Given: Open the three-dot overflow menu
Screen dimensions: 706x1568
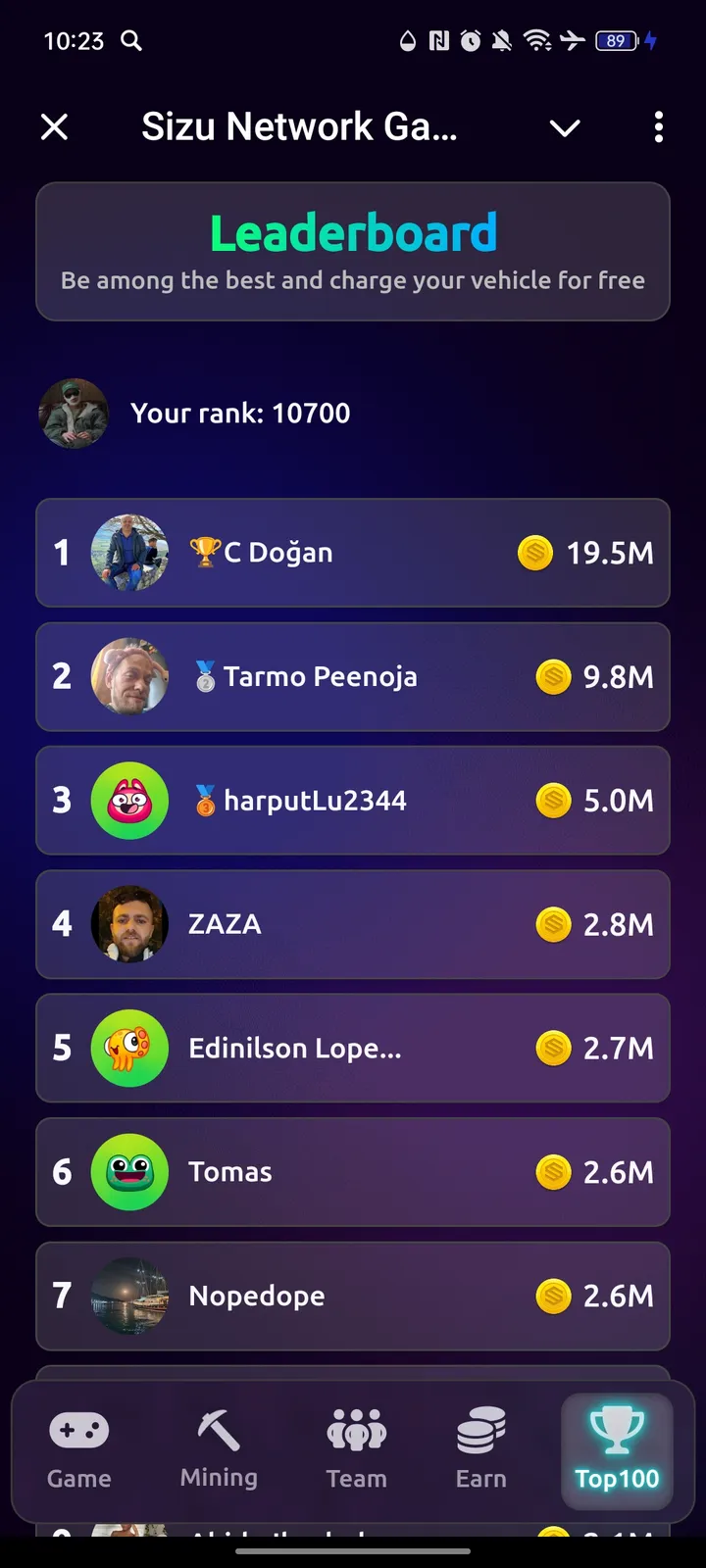Looking at the screenshot, I should (658, 127).
